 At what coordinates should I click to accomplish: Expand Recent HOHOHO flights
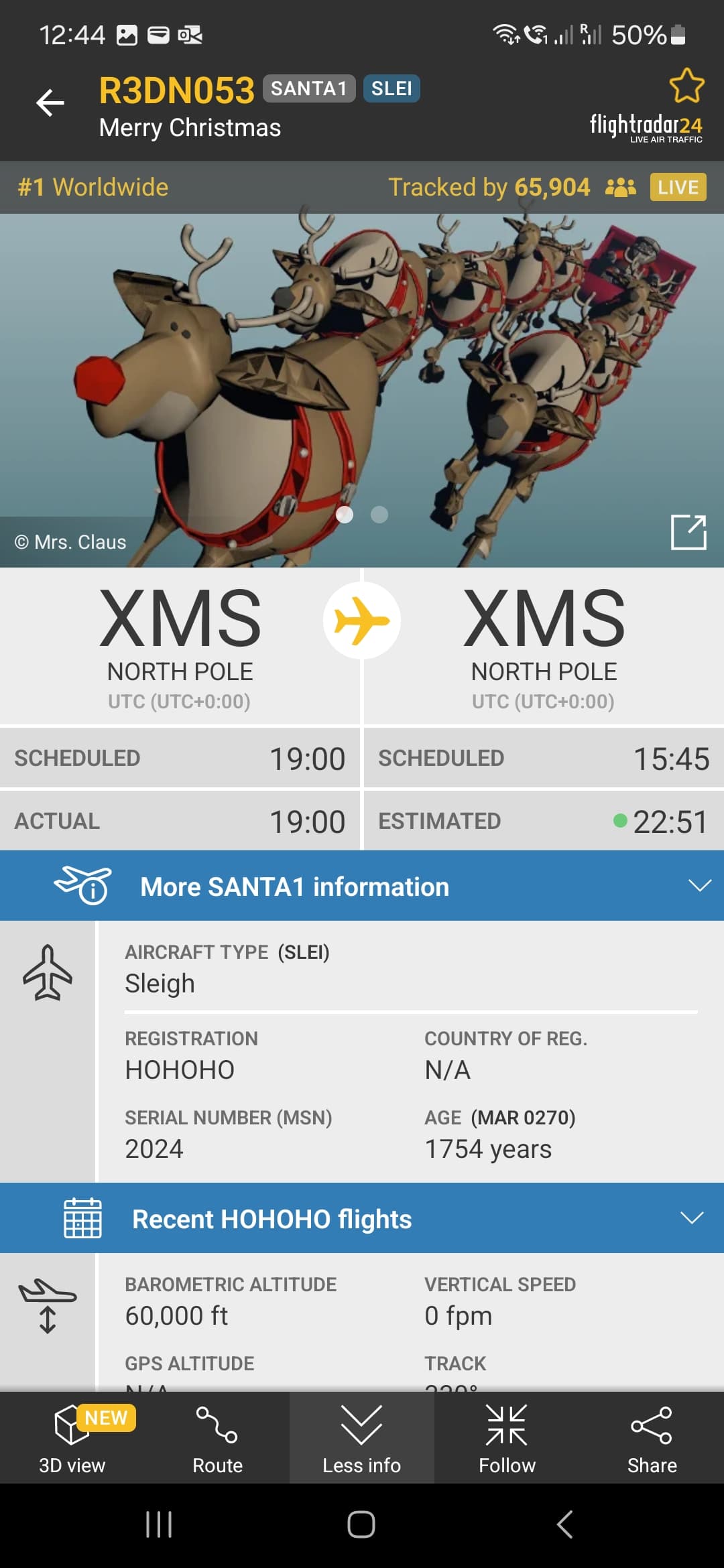(362, 1218)
